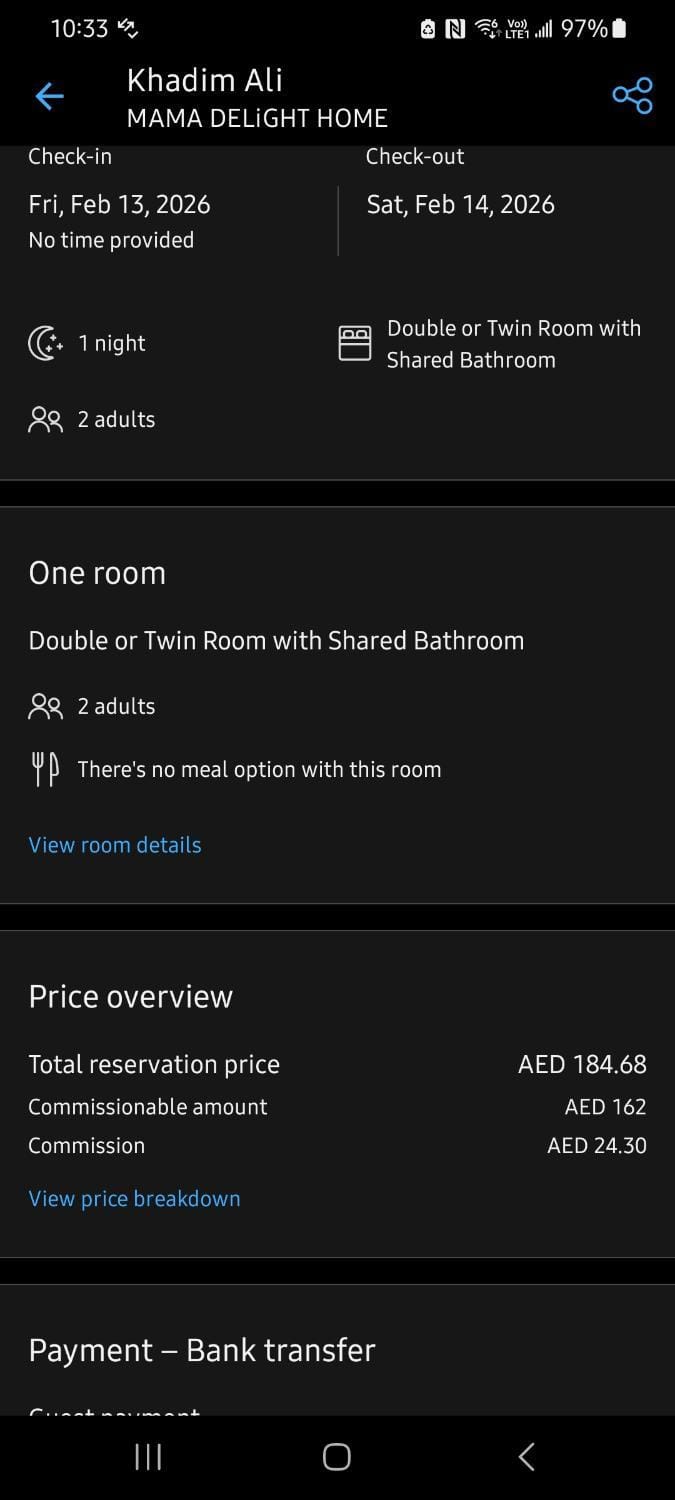
Task: Open View room details link
Action: tap(115, 845)
